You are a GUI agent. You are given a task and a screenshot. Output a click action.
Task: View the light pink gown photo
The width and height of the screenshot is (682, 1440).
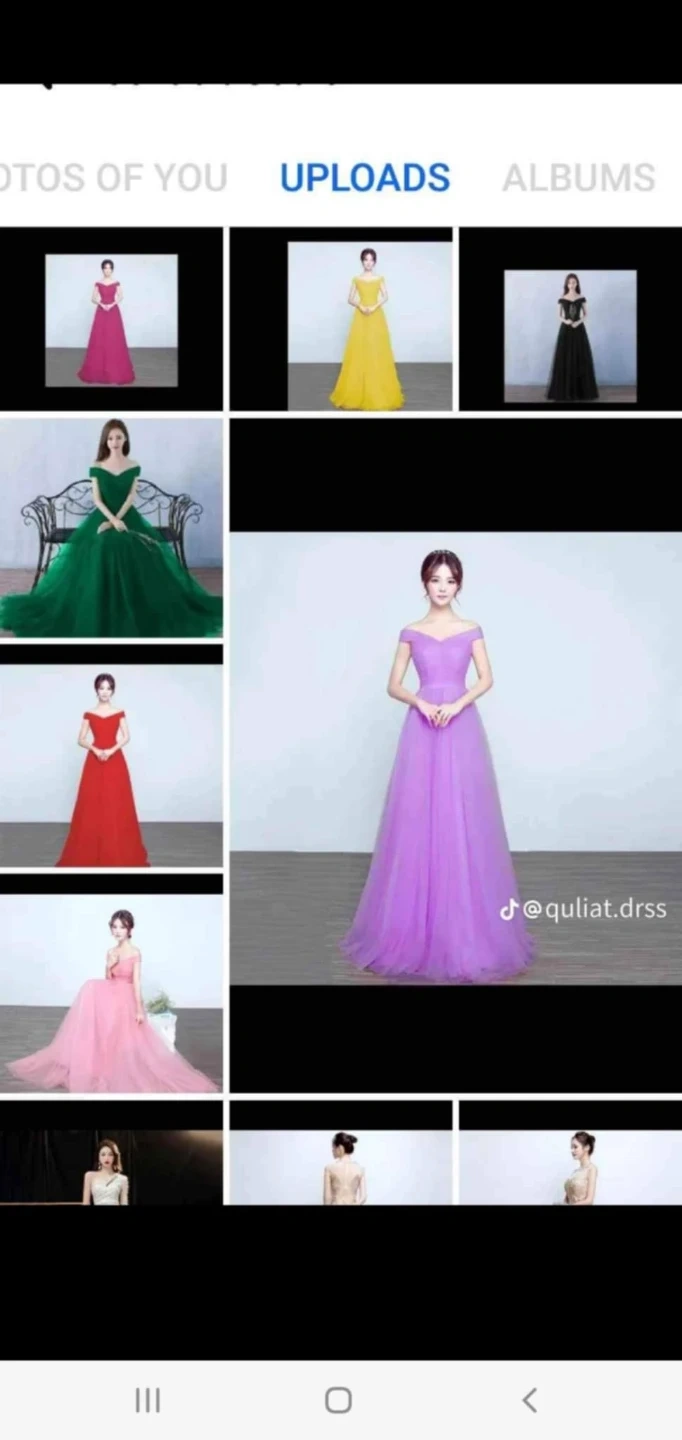pos(111,985)
